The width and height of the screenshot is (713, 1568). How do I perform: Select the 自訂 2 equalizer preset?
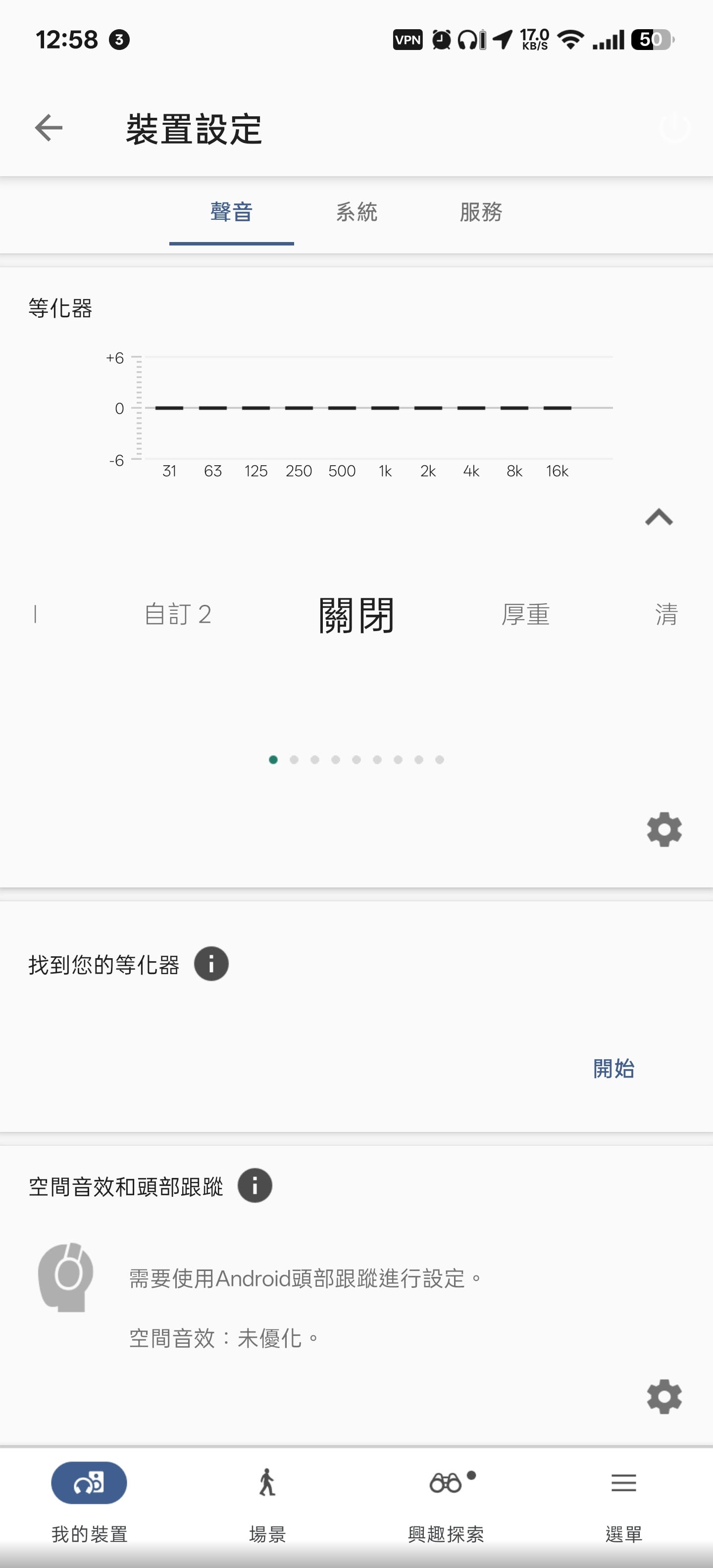[178, 614]
